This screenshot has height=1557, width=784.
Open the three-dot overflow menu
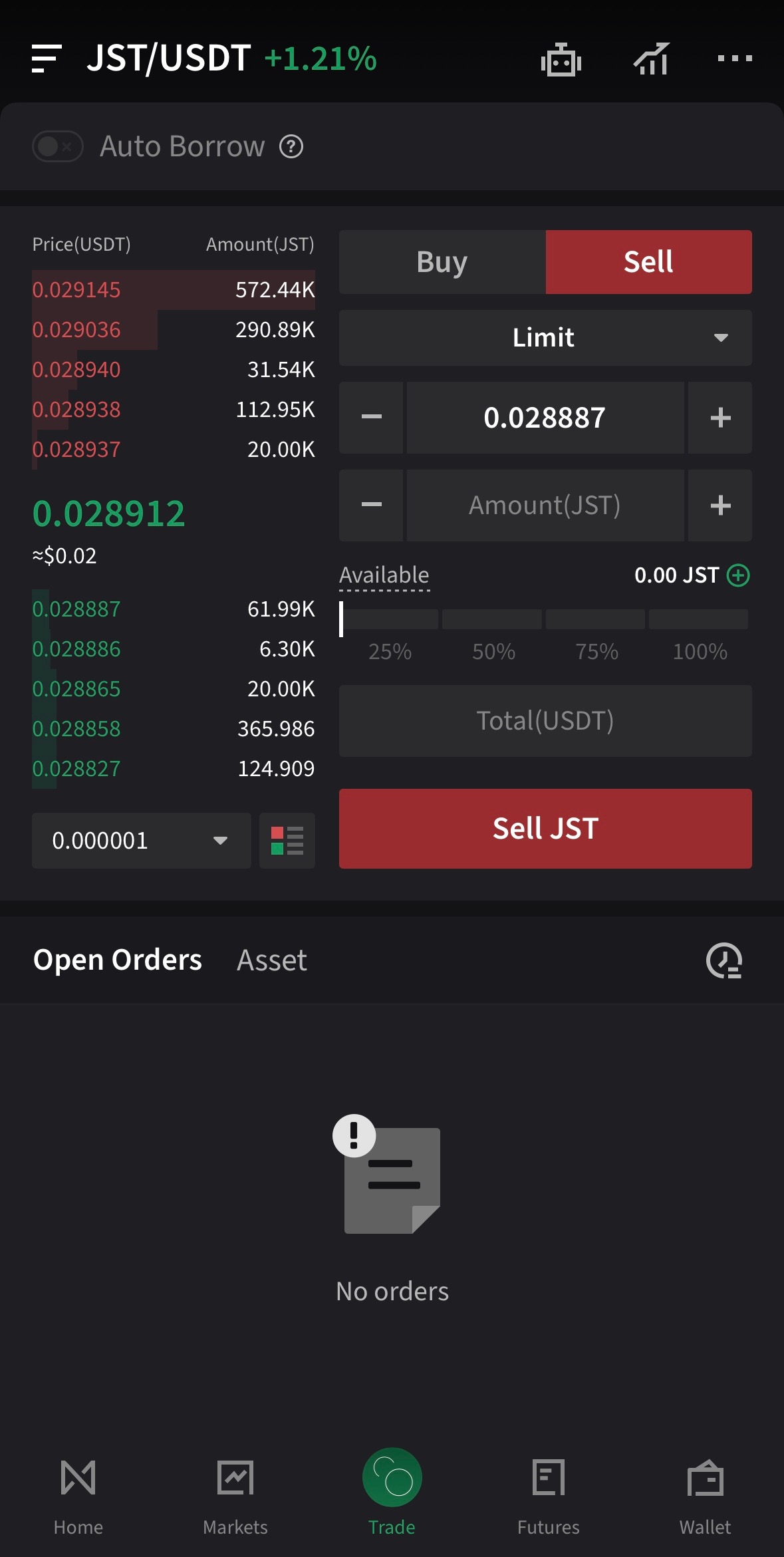[735, 59]
